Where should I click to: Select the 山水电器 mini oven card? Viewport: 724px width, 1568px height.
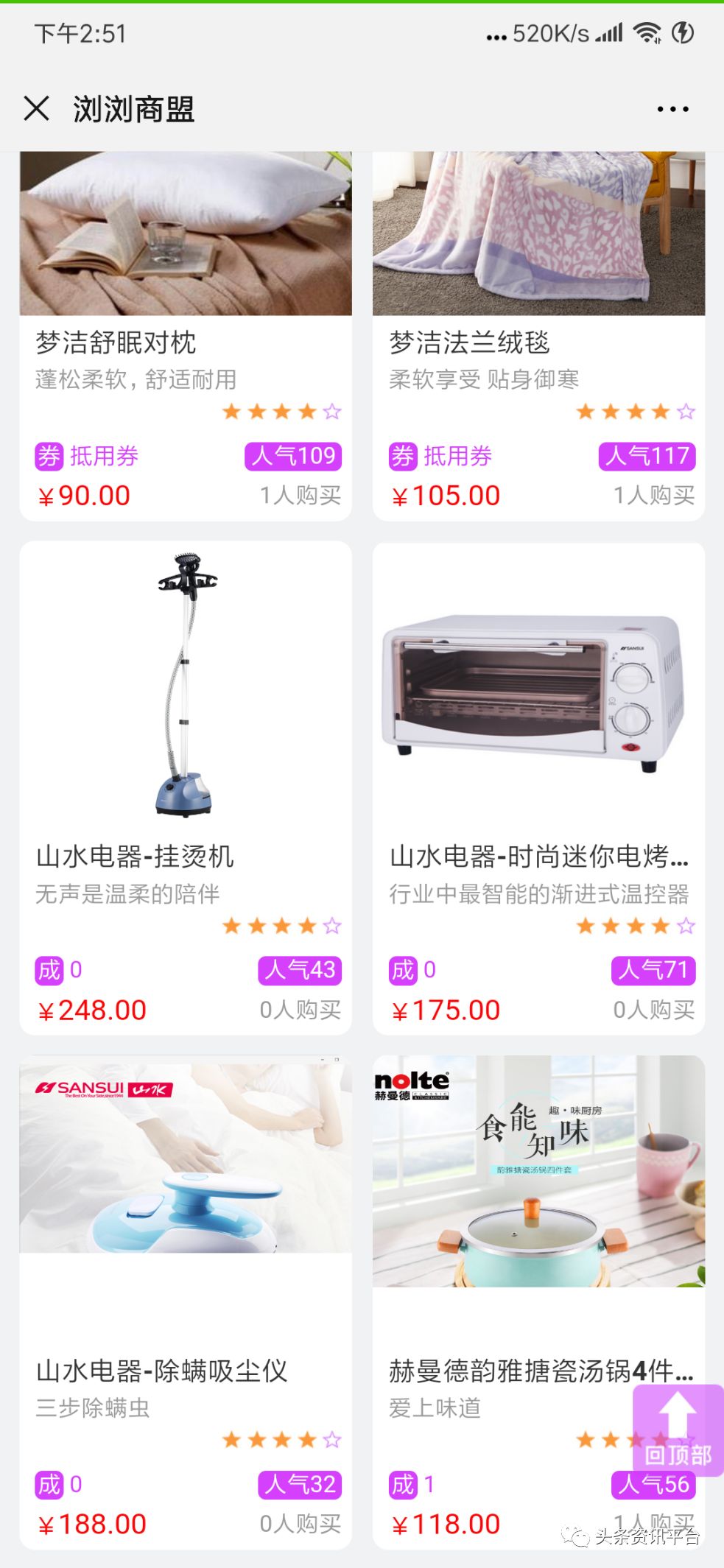[x=538, y=787]
